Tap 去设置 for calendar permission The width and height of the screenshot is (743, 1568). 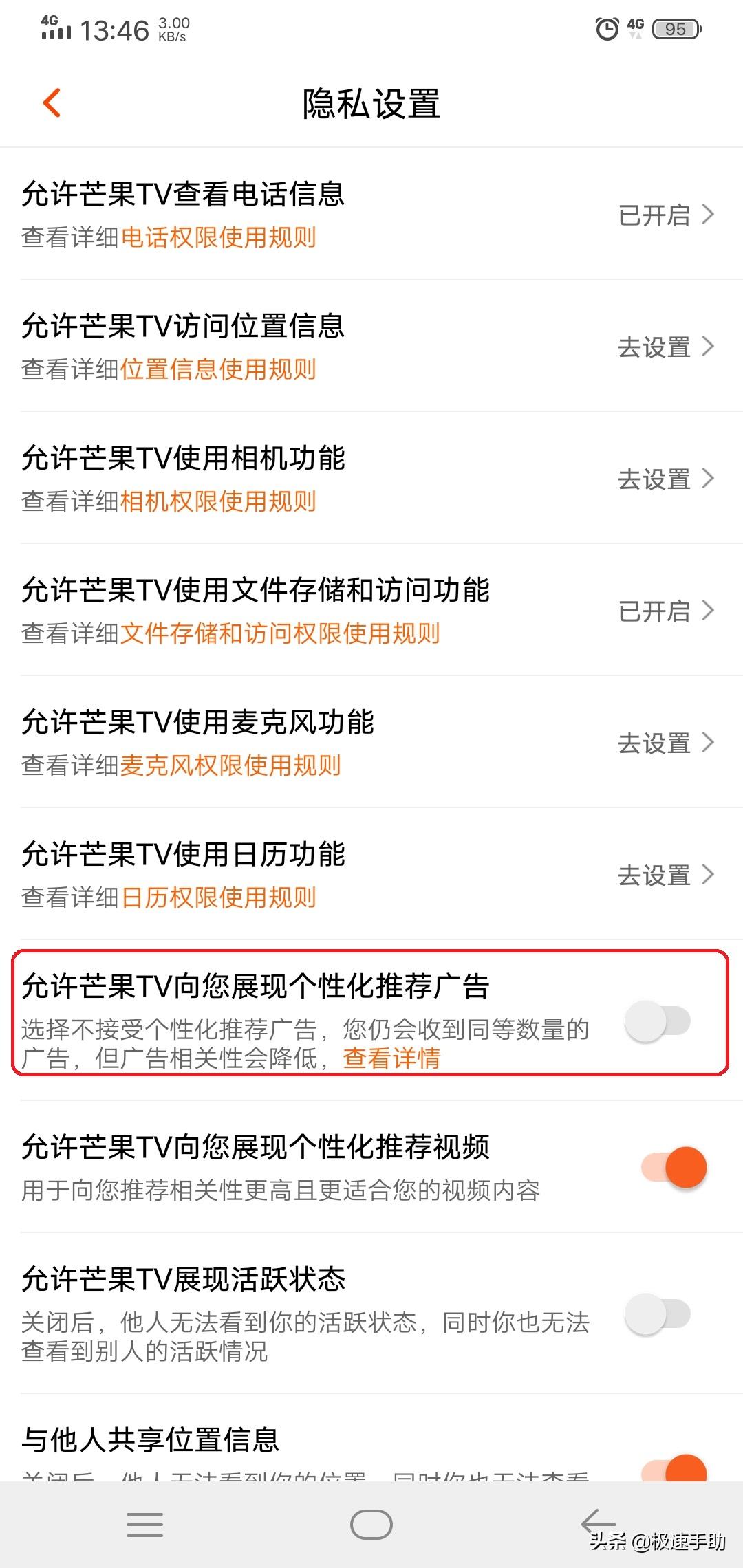point(654,875)
